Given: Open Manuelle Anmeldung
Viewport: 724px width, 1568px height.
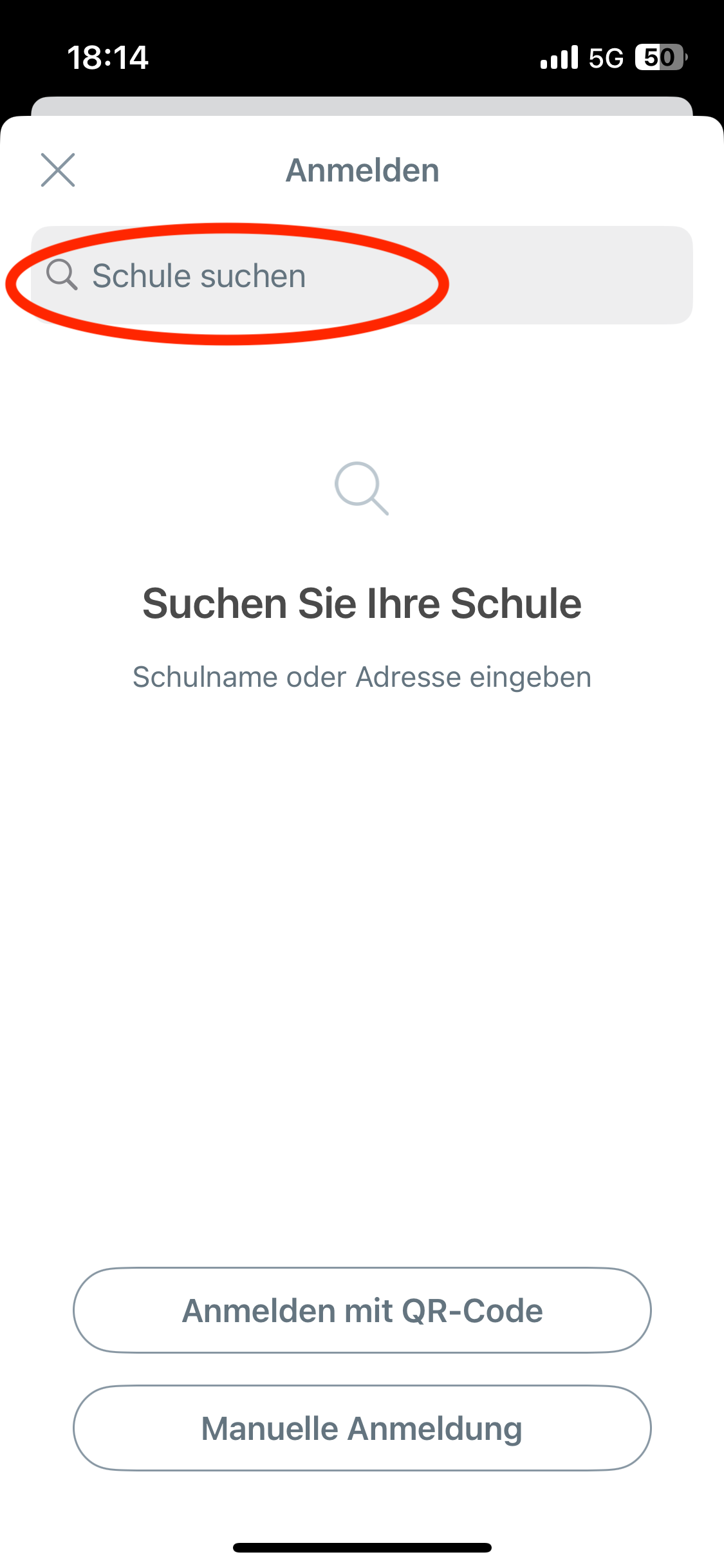Looking at the screenshot, I should click(x=362, y=1428).
